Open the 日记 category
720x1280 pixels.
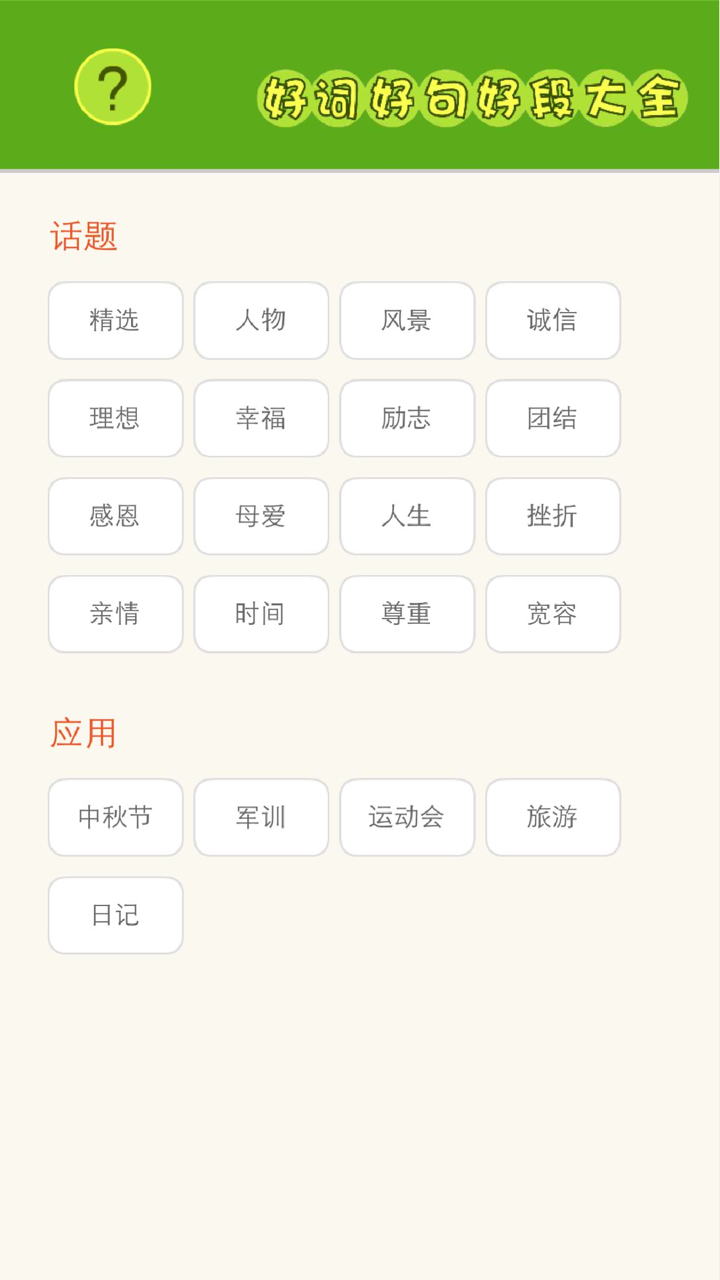pos(115,915)
